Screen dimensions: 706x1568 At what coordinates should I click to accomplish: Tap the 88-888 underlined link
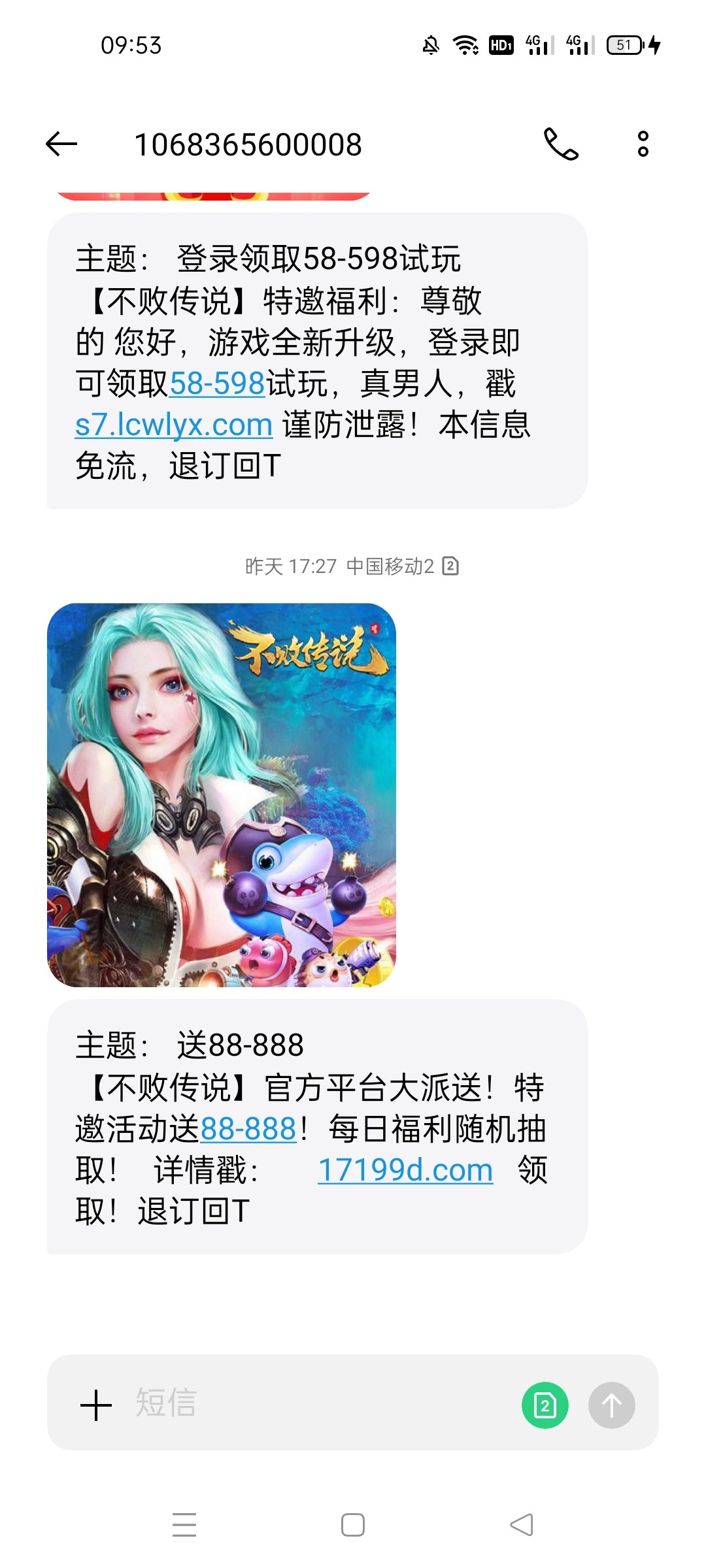coord(248,1129)
